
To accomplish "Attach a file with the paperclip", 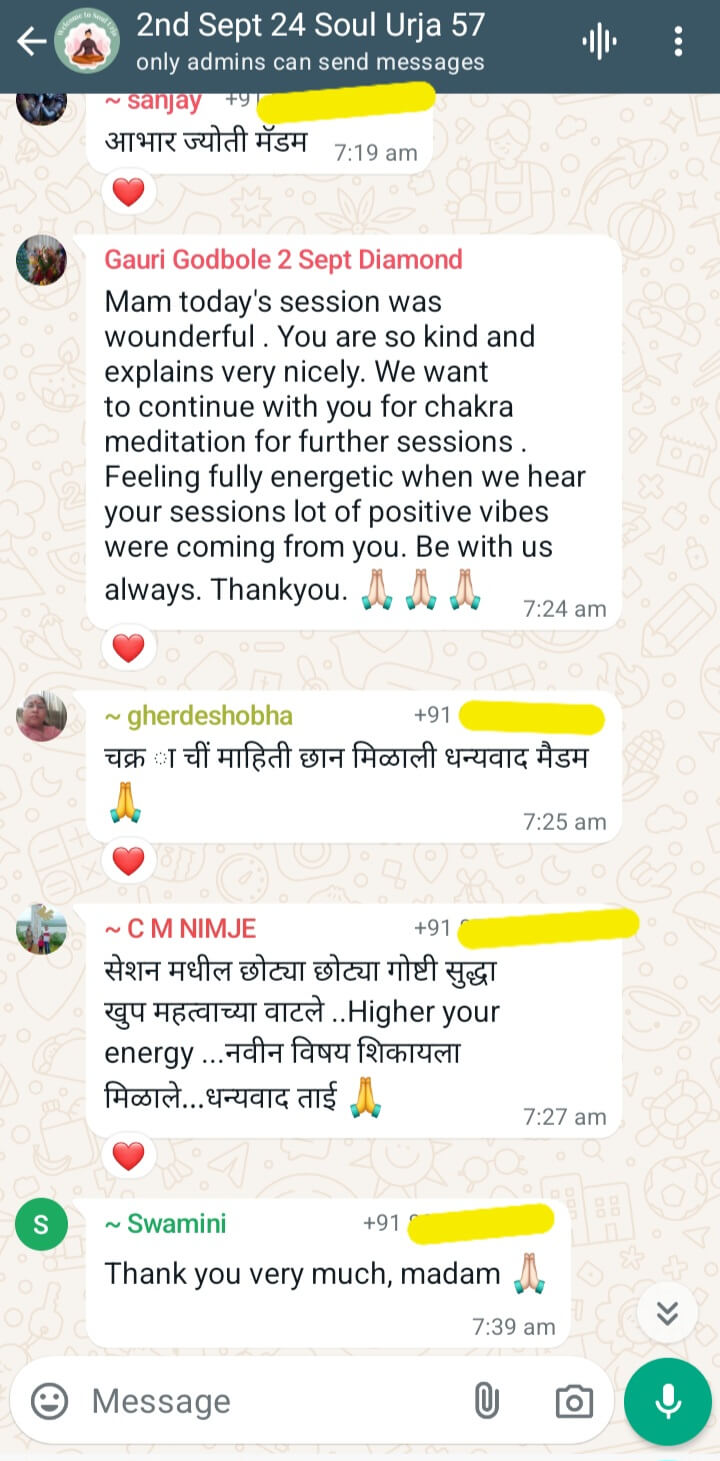I will pos(486,1401).
